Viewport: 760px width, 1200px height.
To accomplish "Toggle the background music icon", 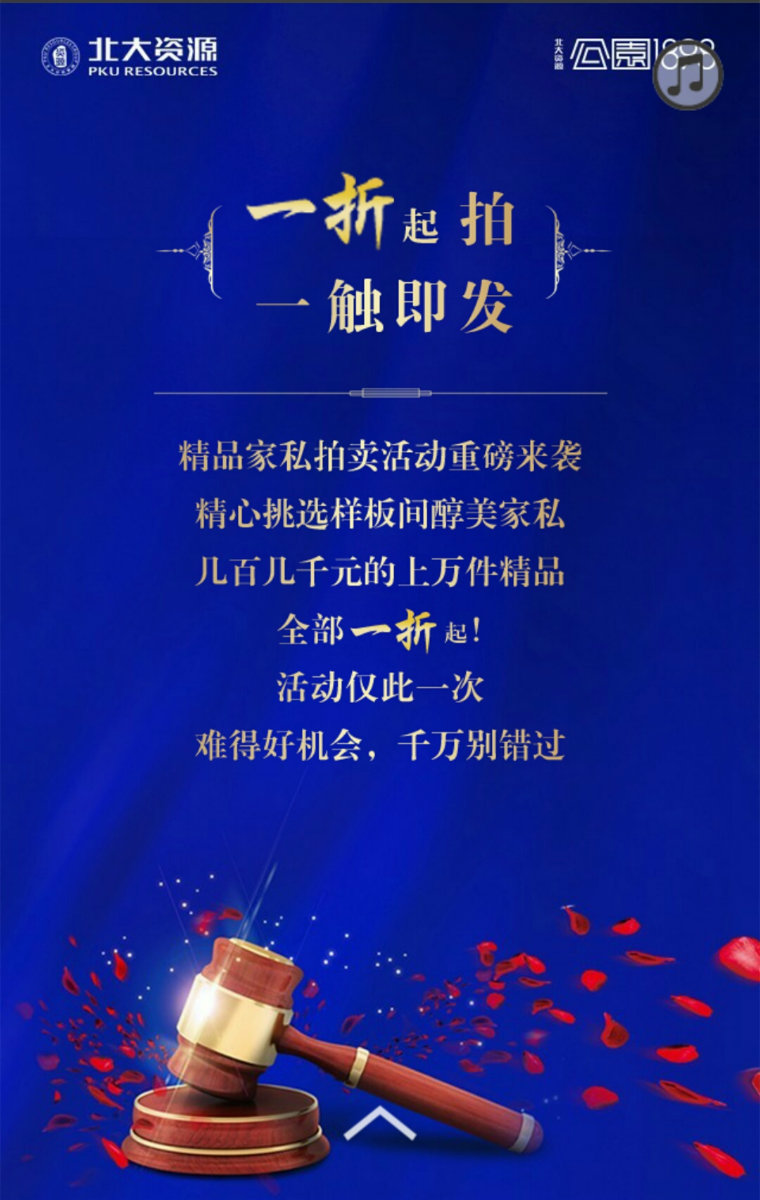I will tap(688, 74).
